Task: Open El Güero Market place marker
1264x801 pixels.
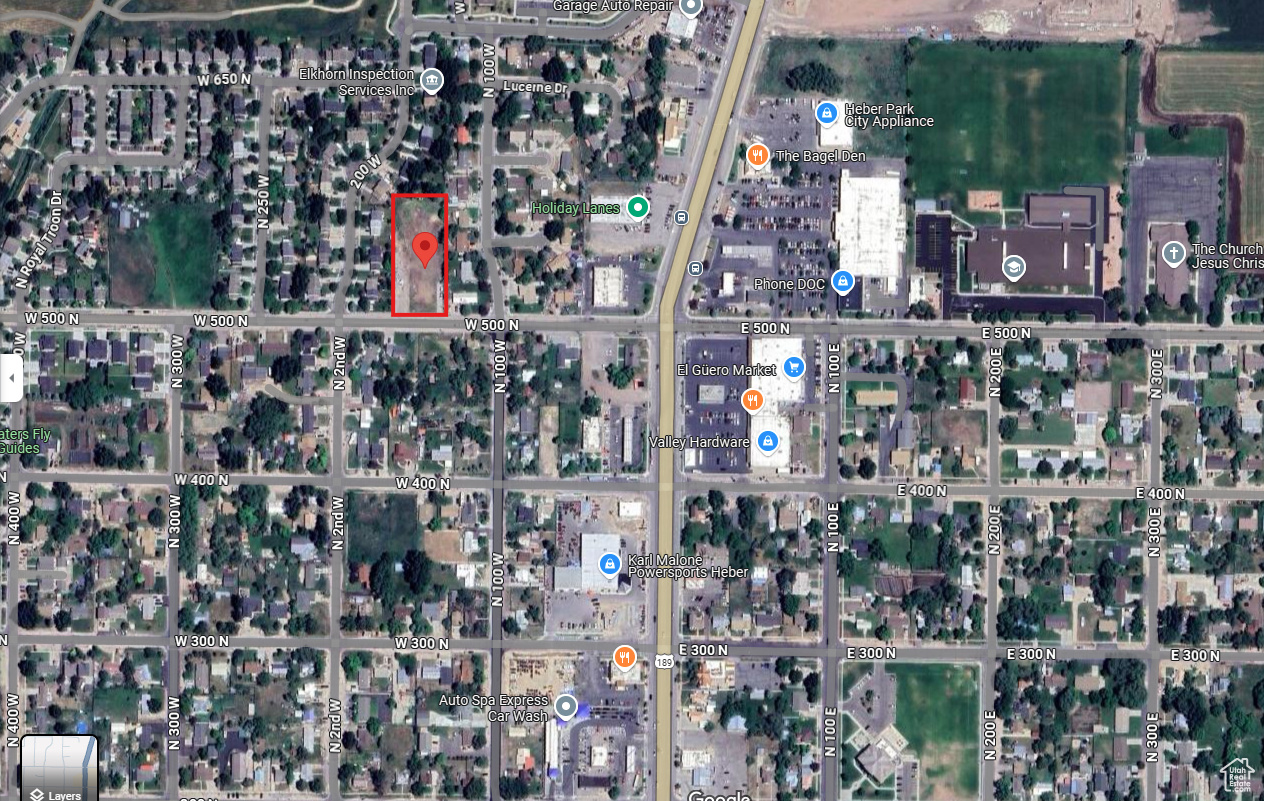Action: [794, 368]
